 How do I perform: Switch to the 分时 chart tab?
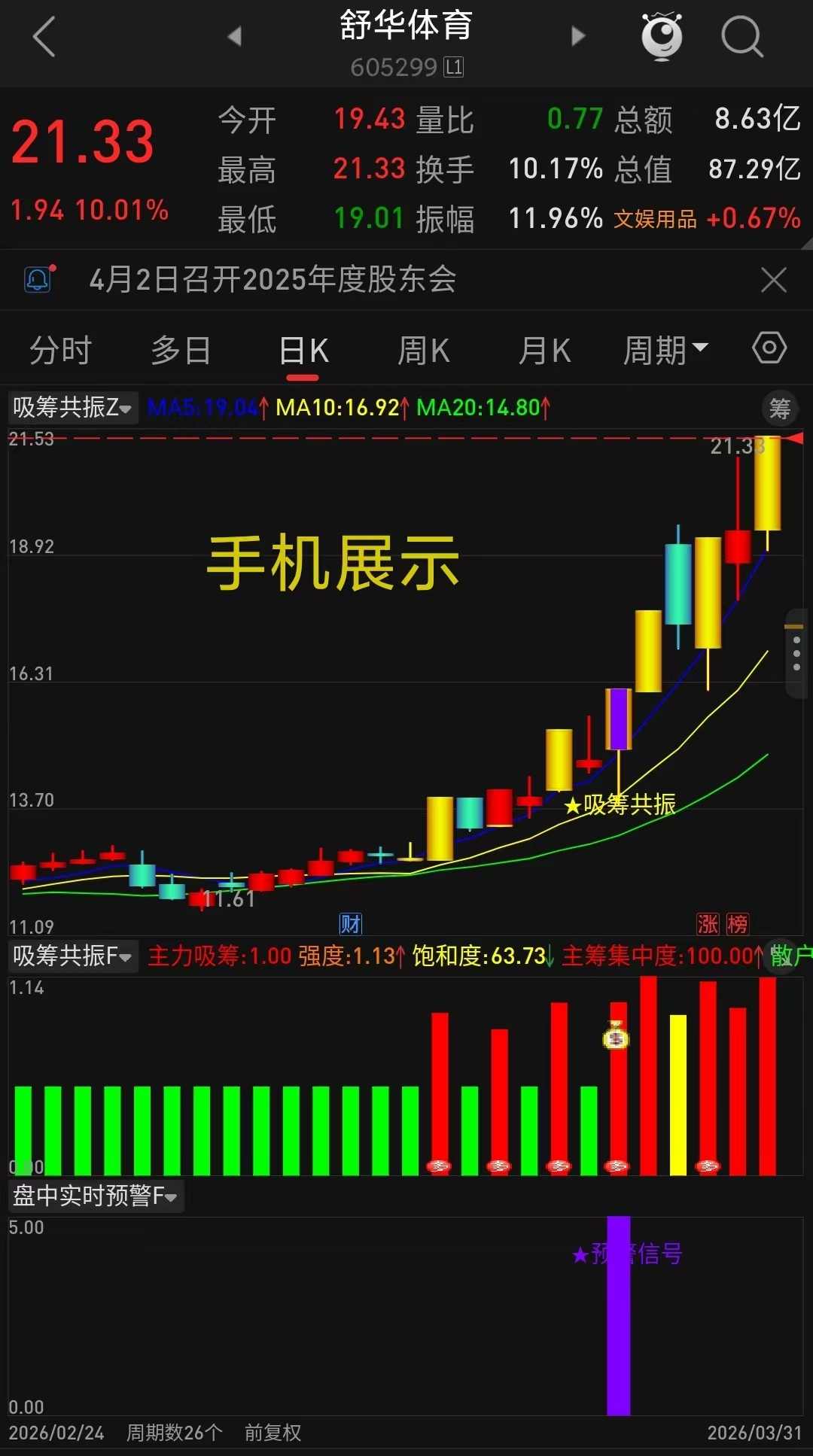(60, 351)
